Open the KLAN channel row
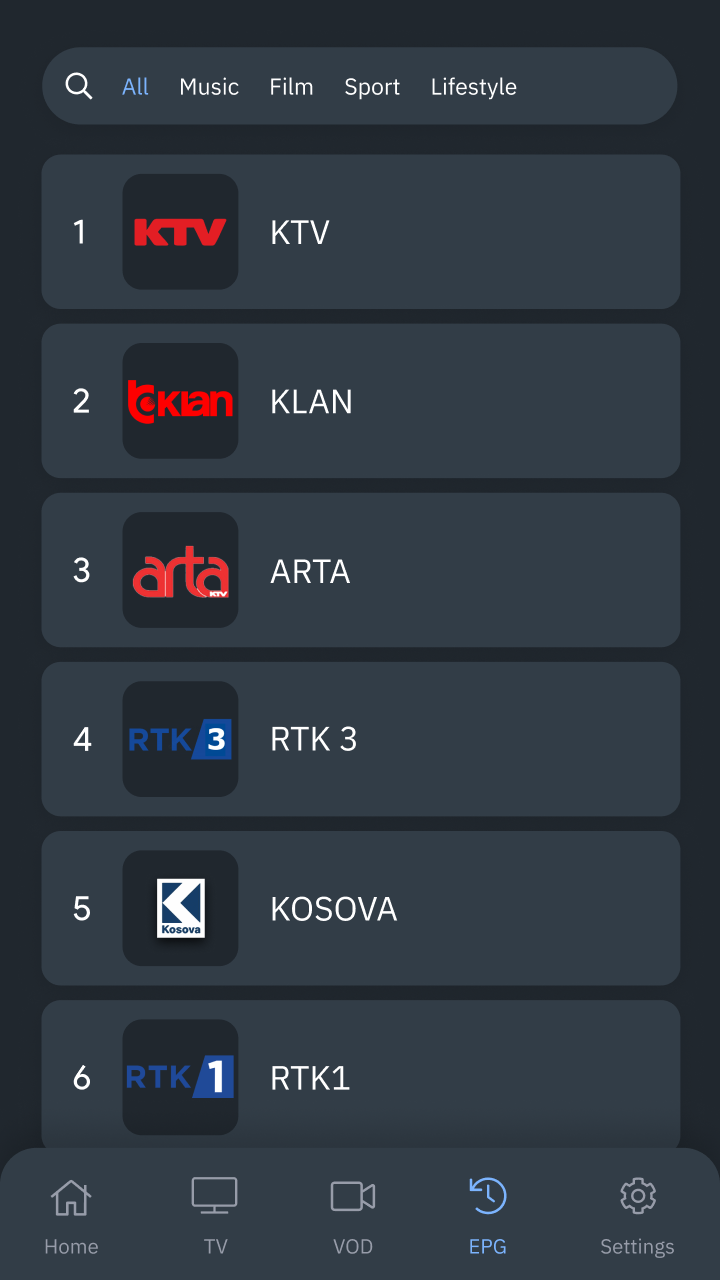 click(x=360, y=401)
